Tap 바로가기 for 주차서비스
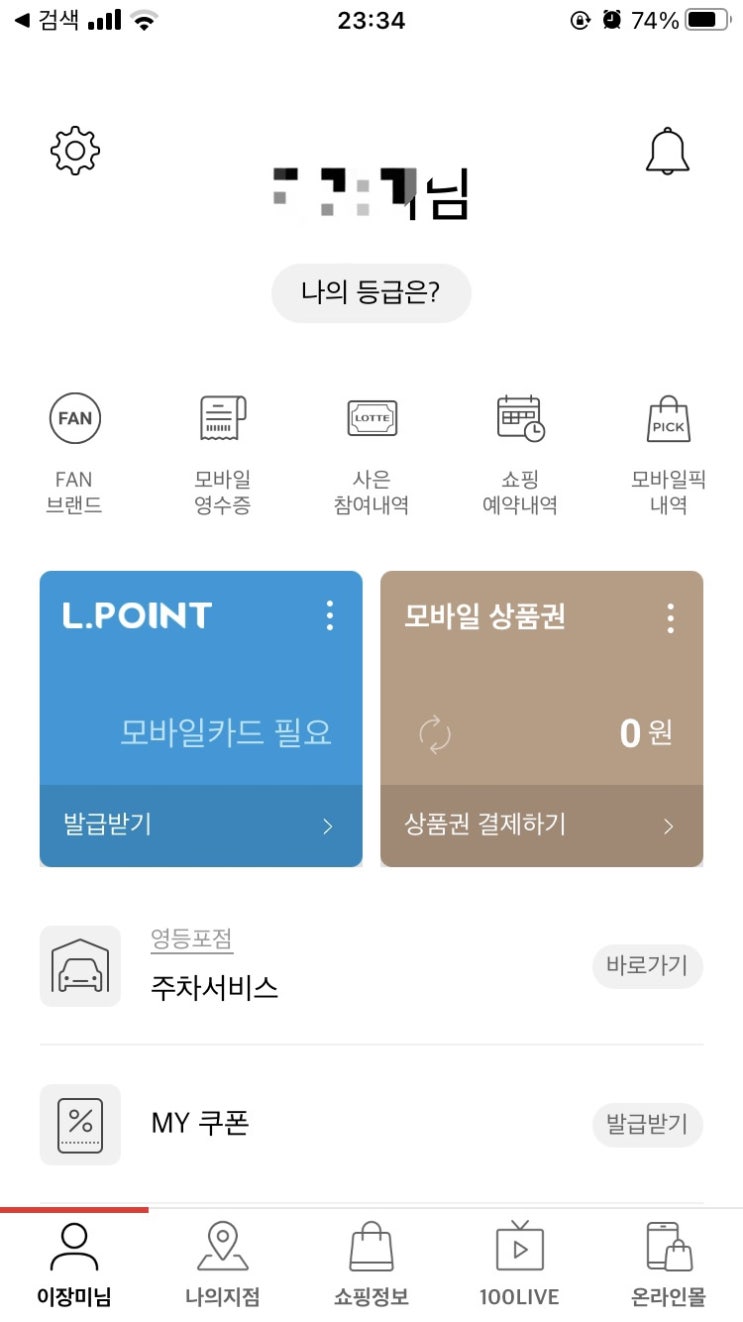This screenshot has height=1322, width=743. [647, 966]
